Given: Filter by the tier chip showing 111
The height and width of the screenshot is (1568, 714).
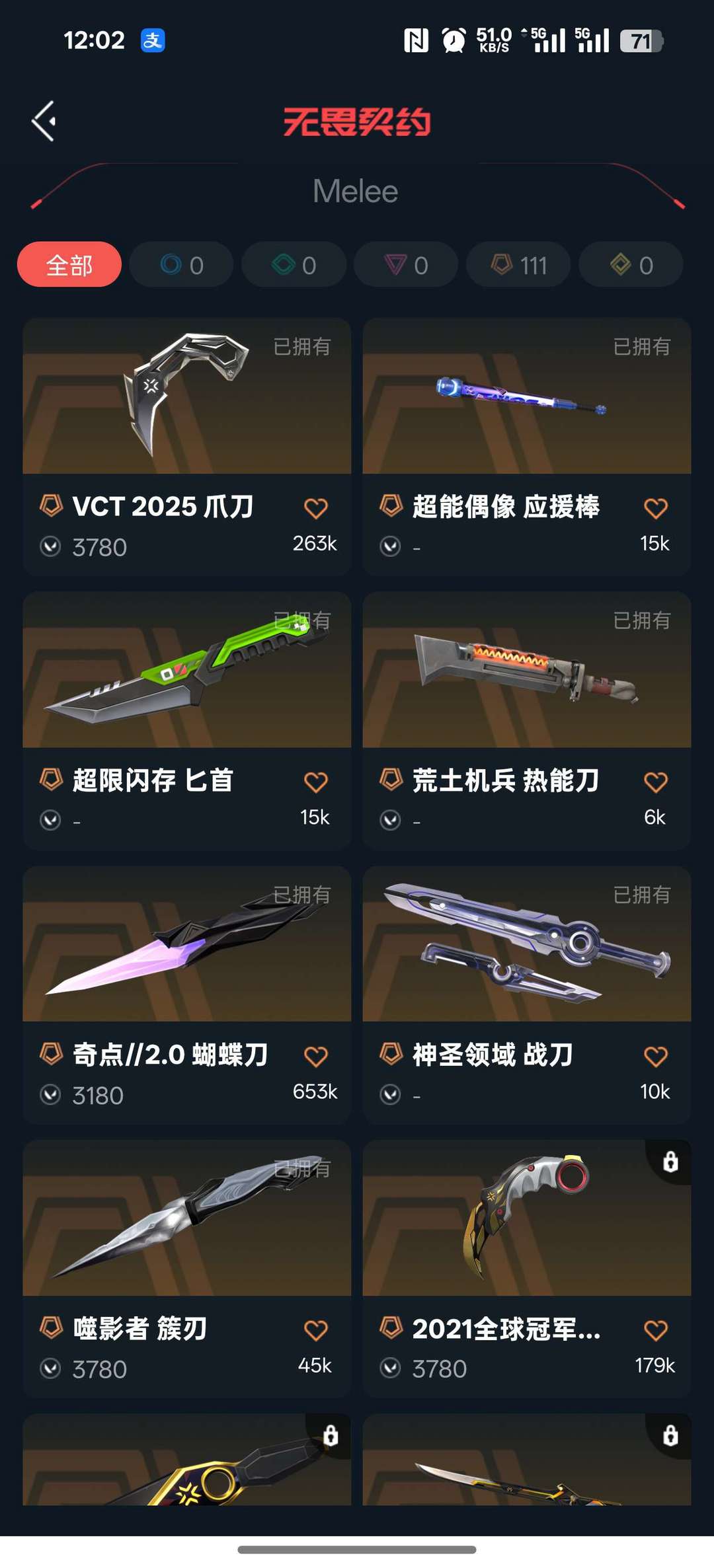Looking at the screenshot, I should click(519, 264).
